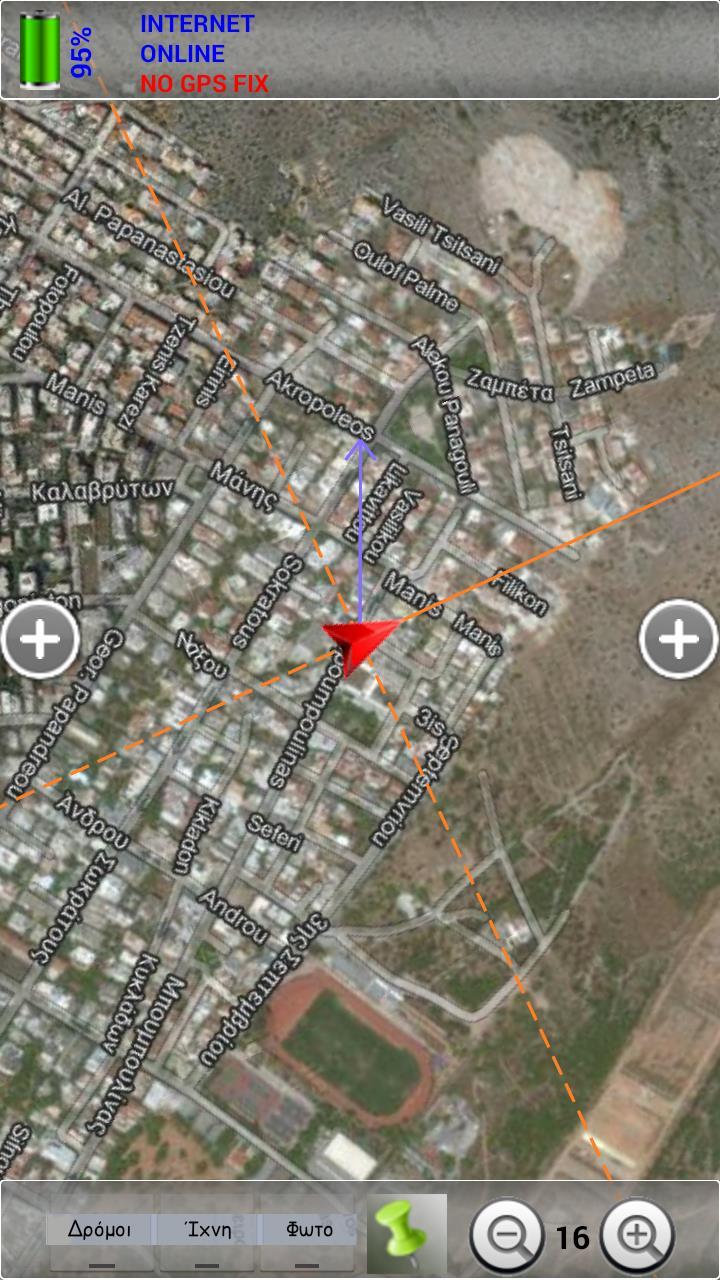Viewport: 720px width, 1280px height.
Task: Zoom in with the plus magnifier
Action: tap(637, 1237)
